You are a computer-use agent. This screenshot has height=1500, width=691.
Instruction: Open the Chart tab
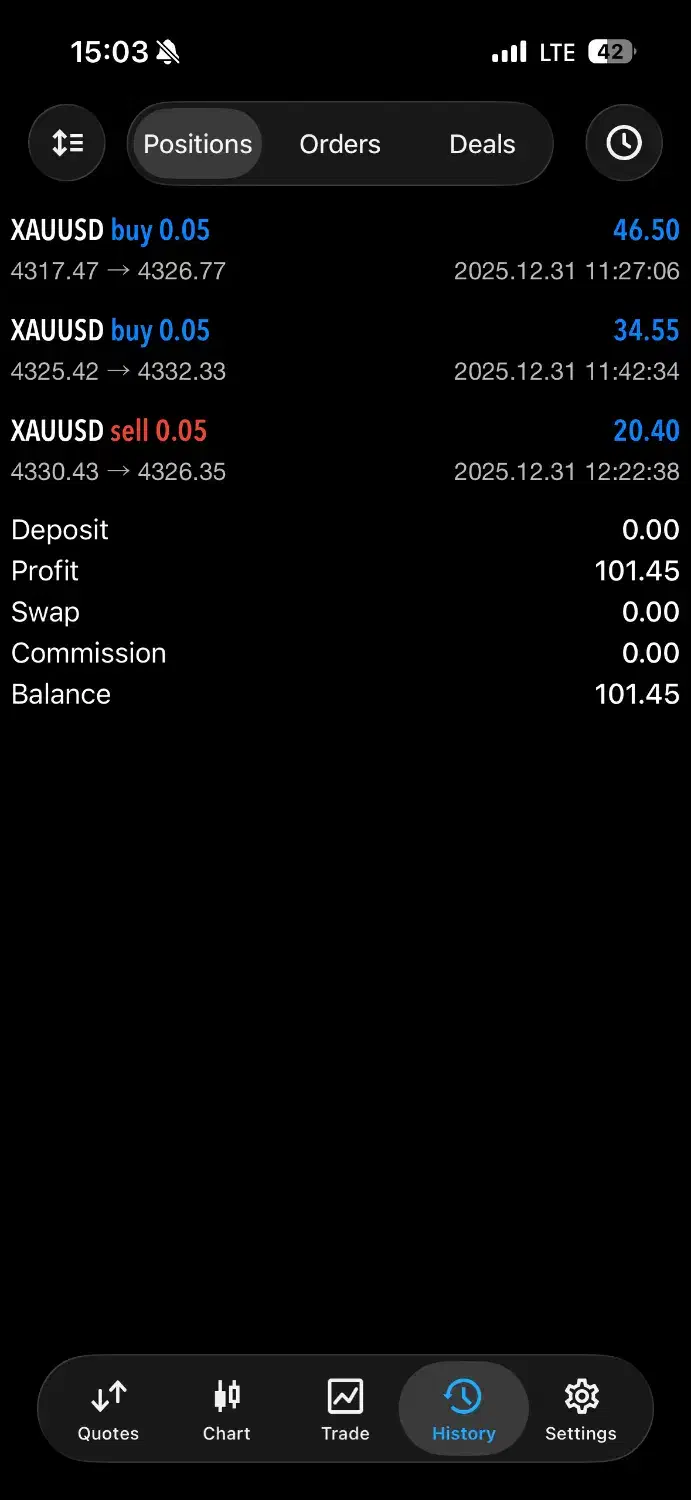point(227,1408)
